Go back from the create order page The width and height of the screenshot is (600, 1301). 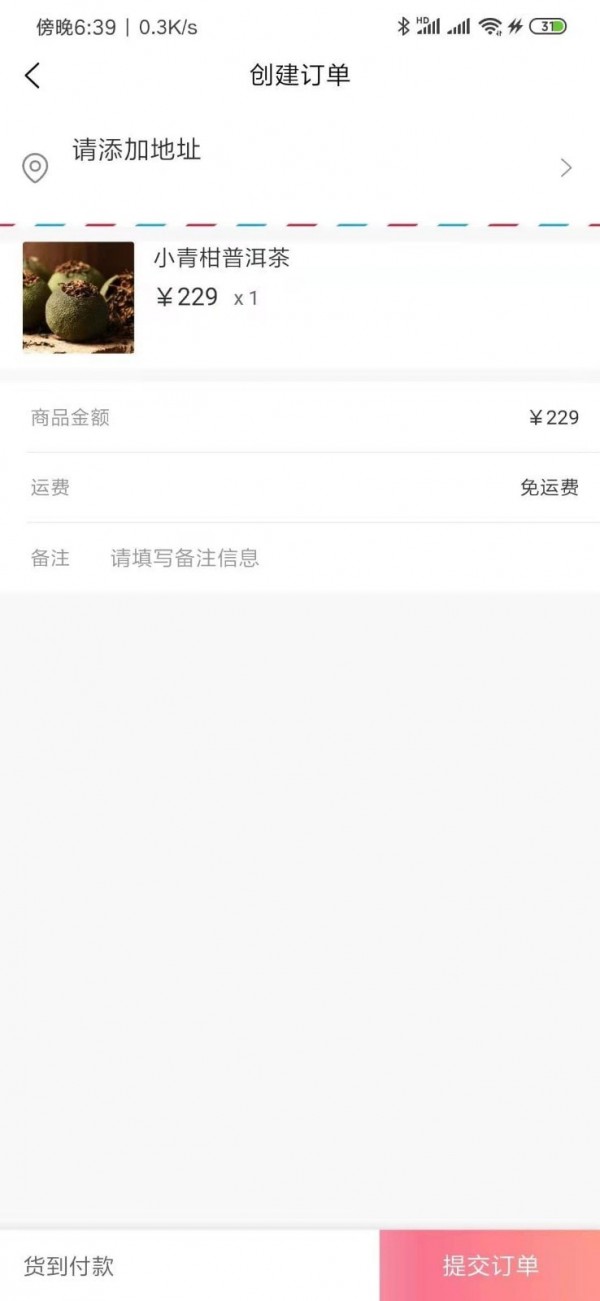click(x=32, y=75)
